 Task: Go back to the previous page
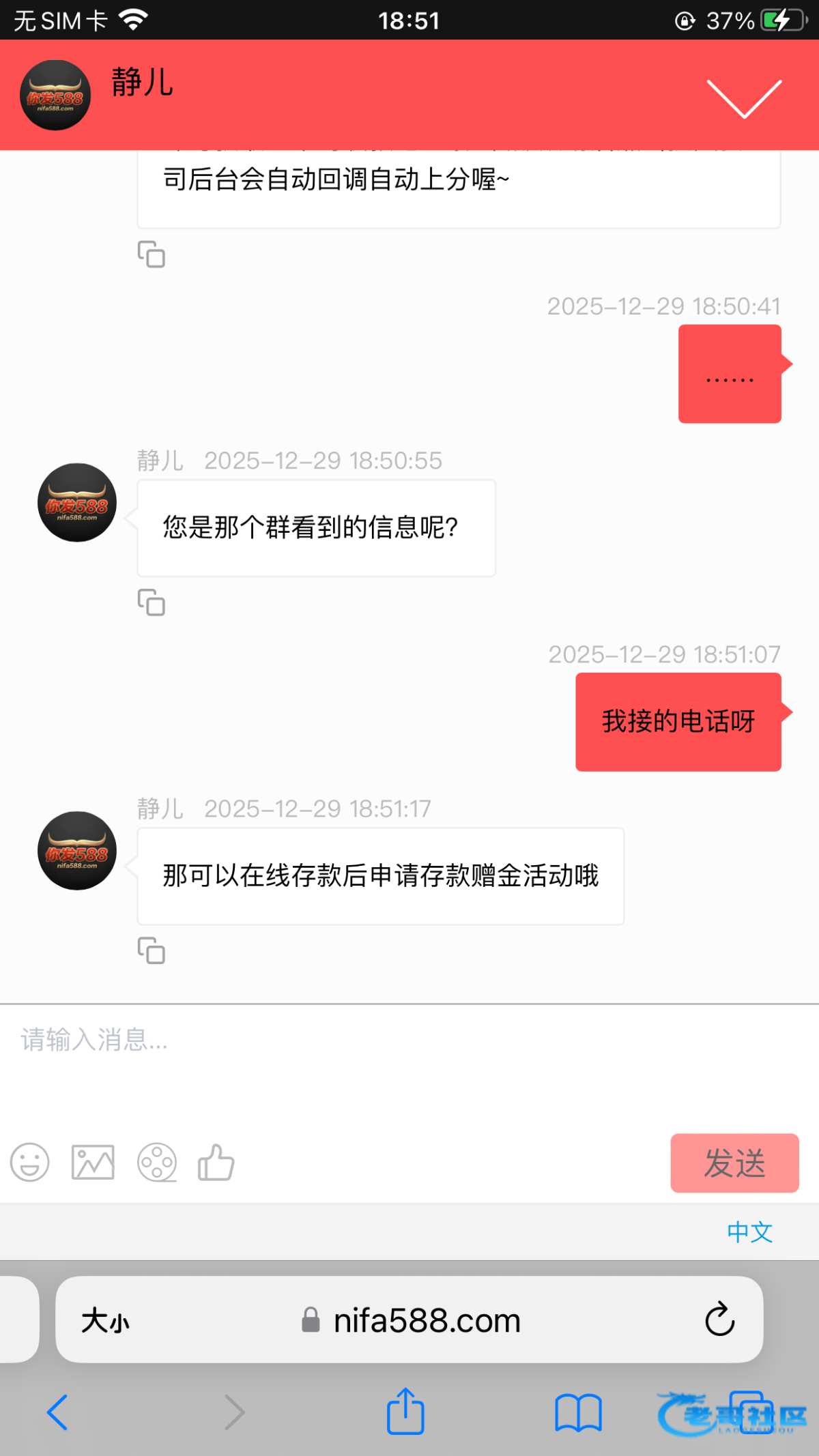pyautogui.click(x=57, y=1412)
